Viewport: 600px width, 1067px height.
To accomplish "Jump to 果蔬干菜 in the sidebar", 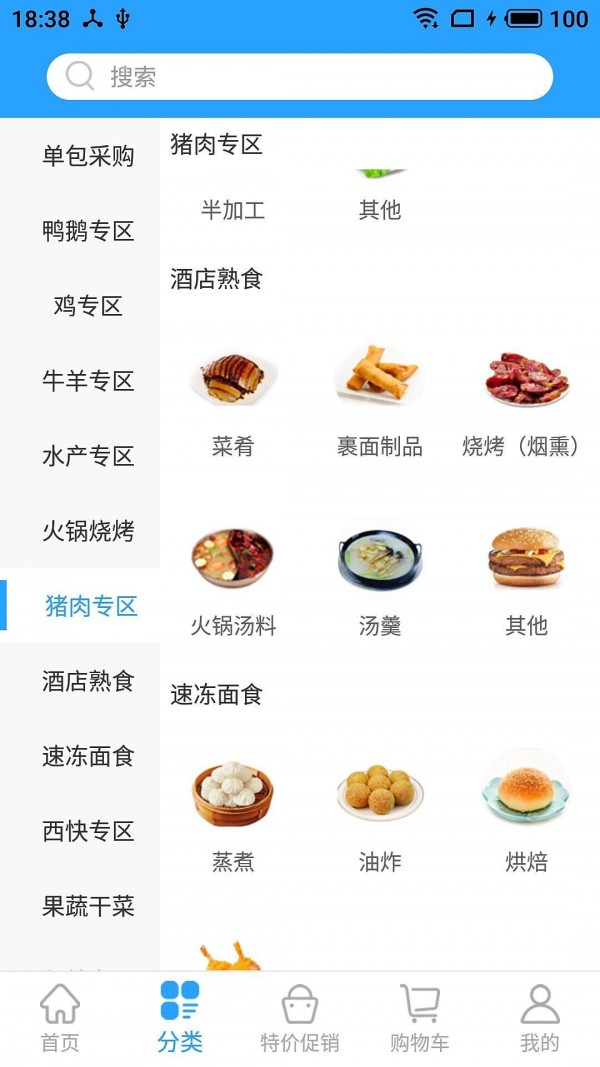I will pyautogui.click(x=88, y=906).
